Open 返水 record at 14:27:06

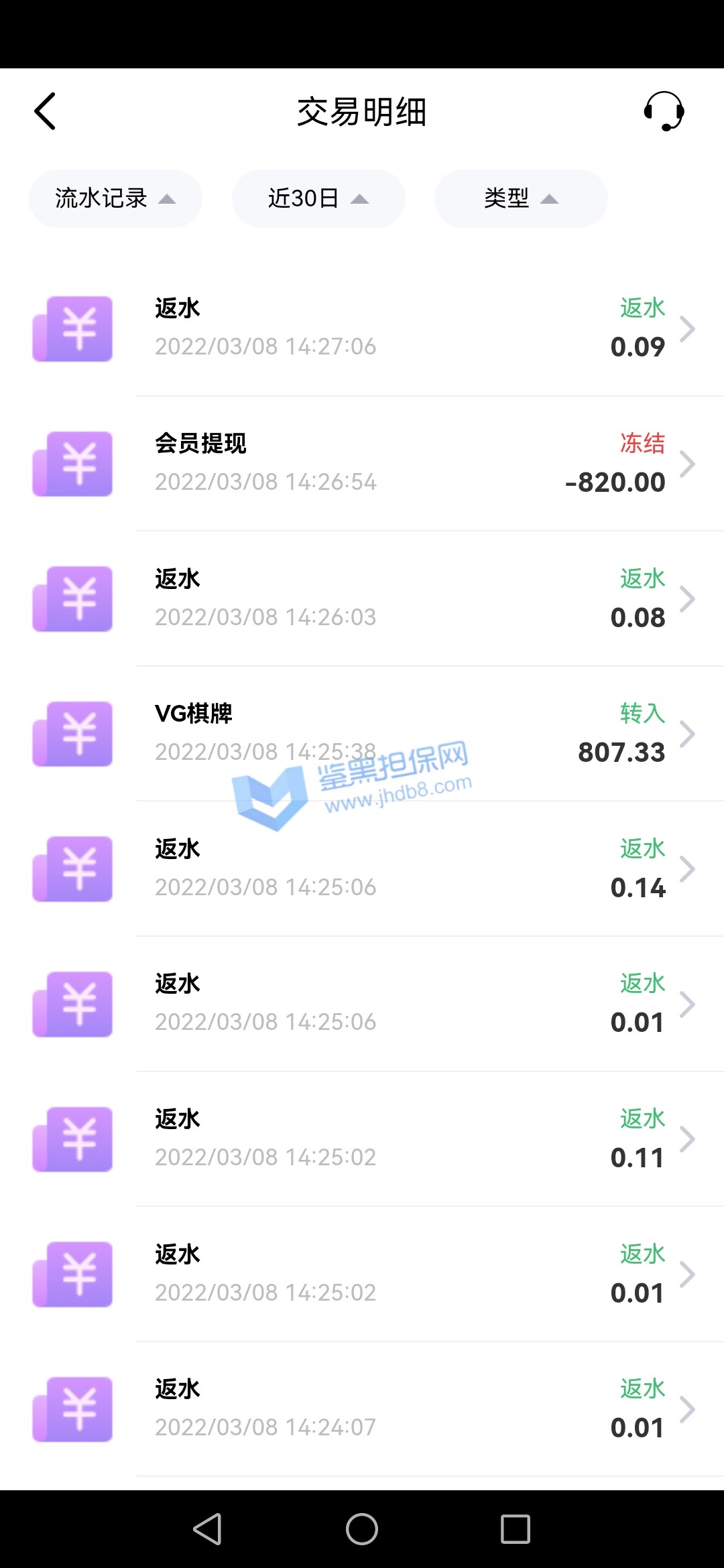pos(362,328)
